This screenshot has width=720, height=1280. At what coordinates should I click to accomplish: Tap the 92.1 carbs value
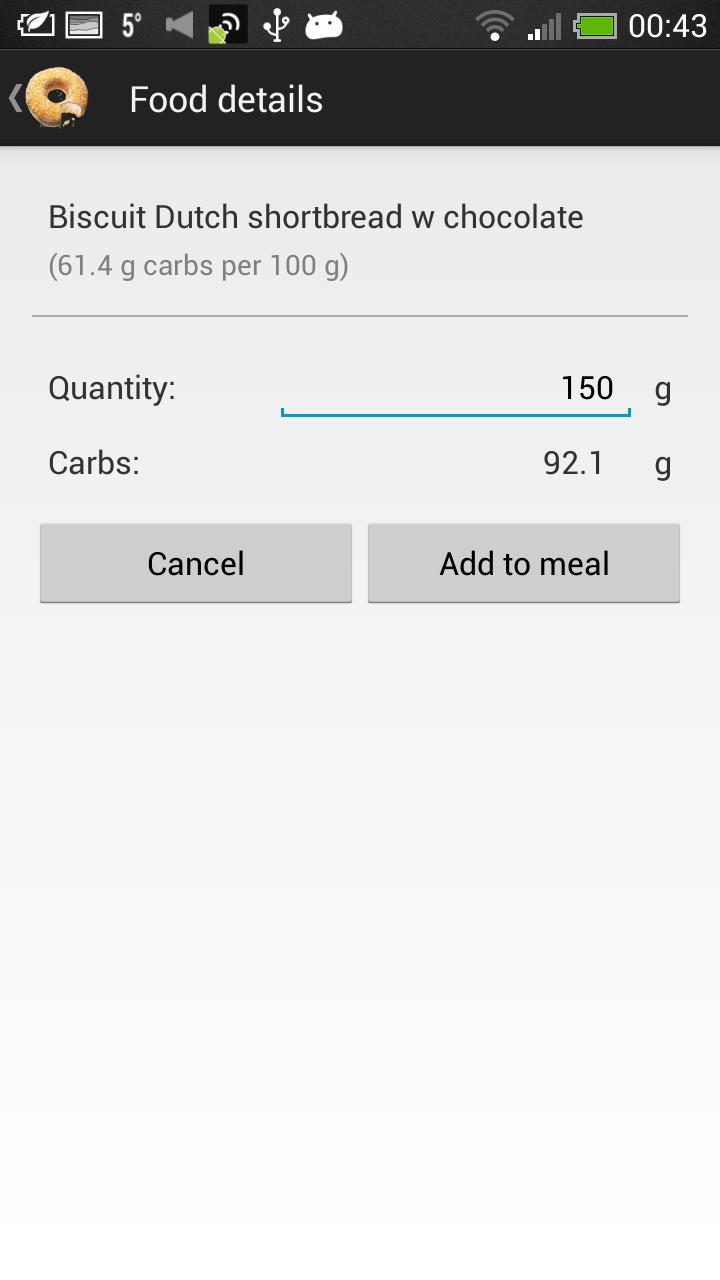click(574, 463)
